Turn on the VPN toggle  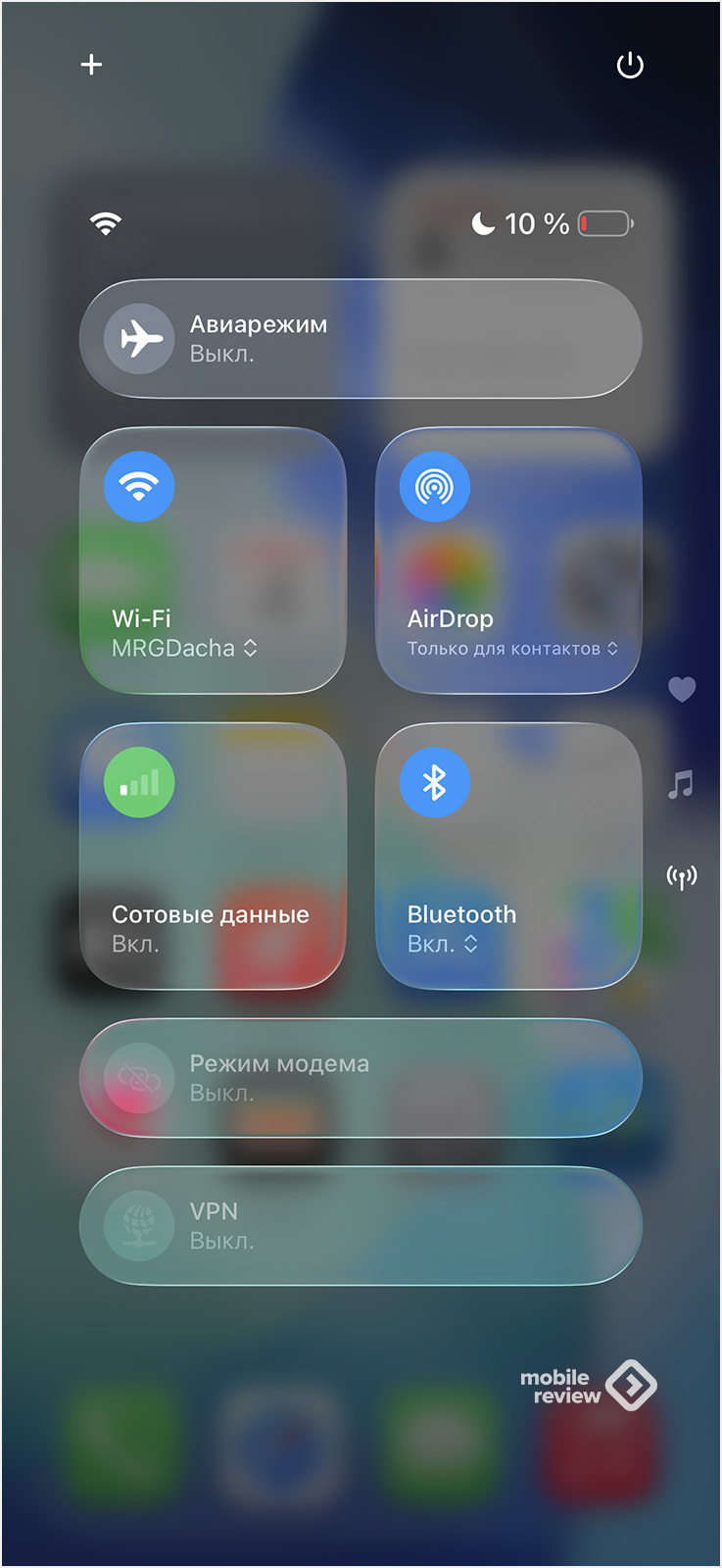point(139,1226)
